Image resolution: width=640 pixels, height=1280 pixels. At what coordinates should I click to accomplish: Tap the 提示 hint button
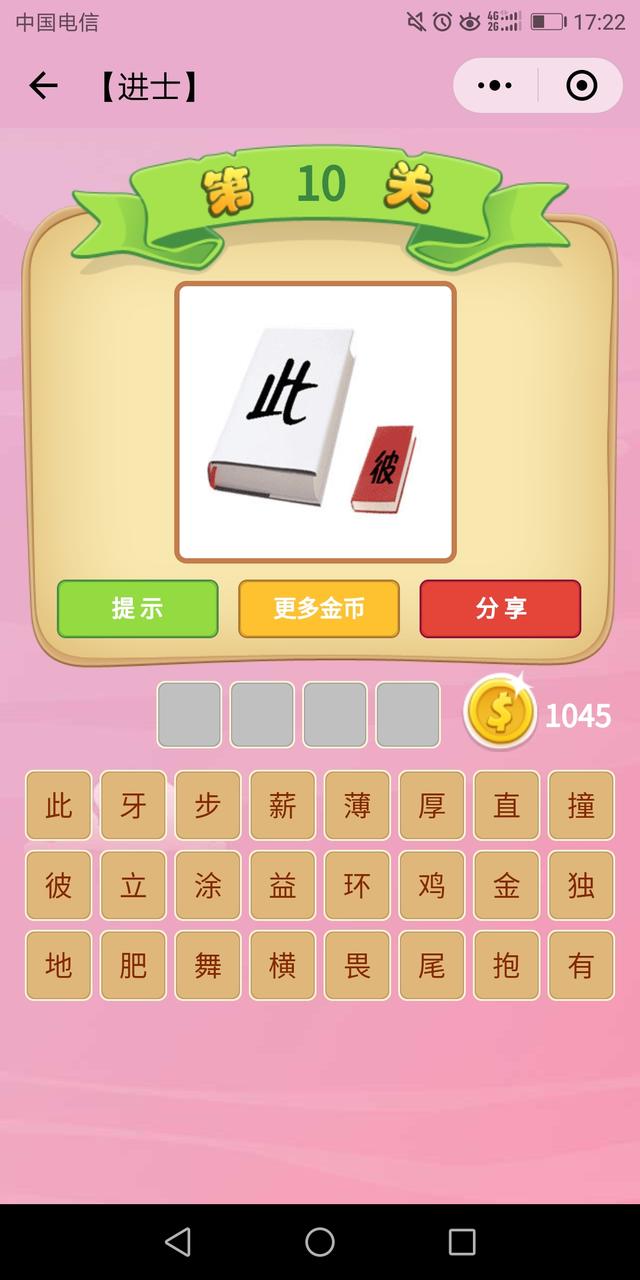tap(137, 608)
